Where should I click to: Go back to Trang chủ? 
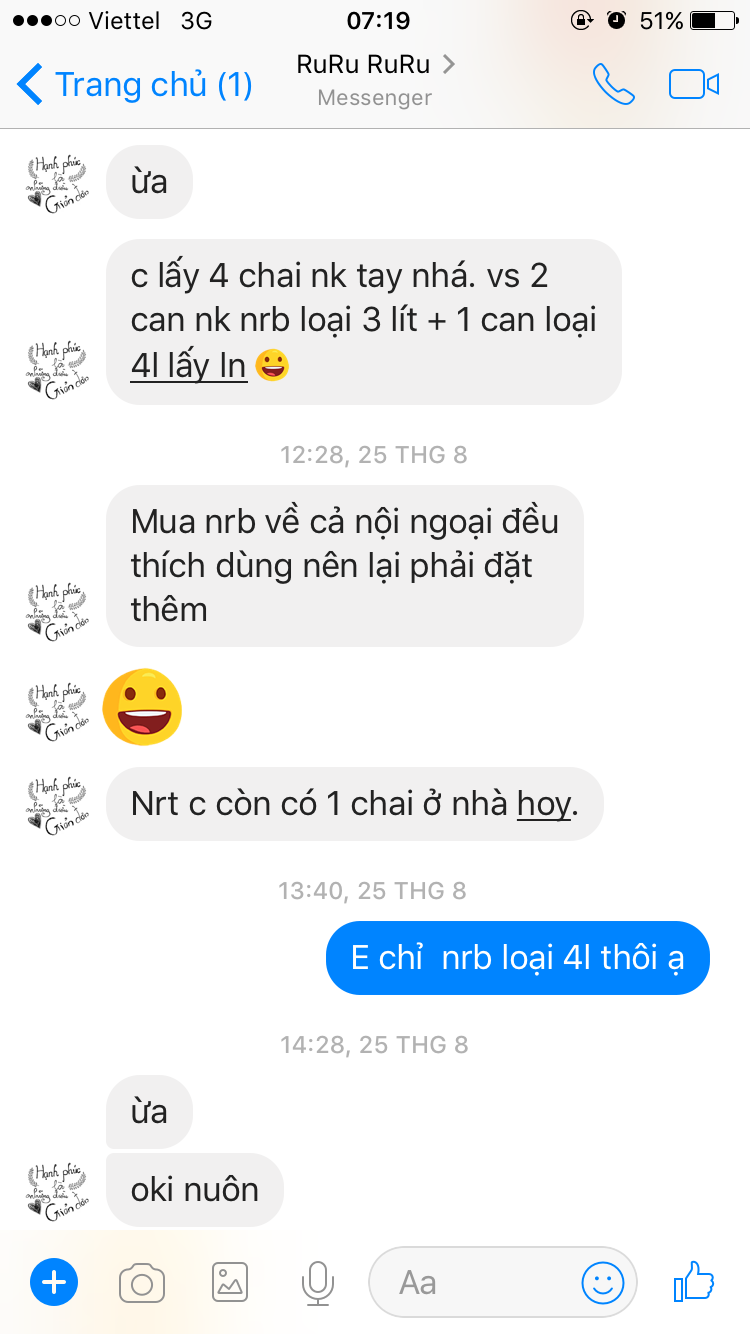click(x=135, y=85)
